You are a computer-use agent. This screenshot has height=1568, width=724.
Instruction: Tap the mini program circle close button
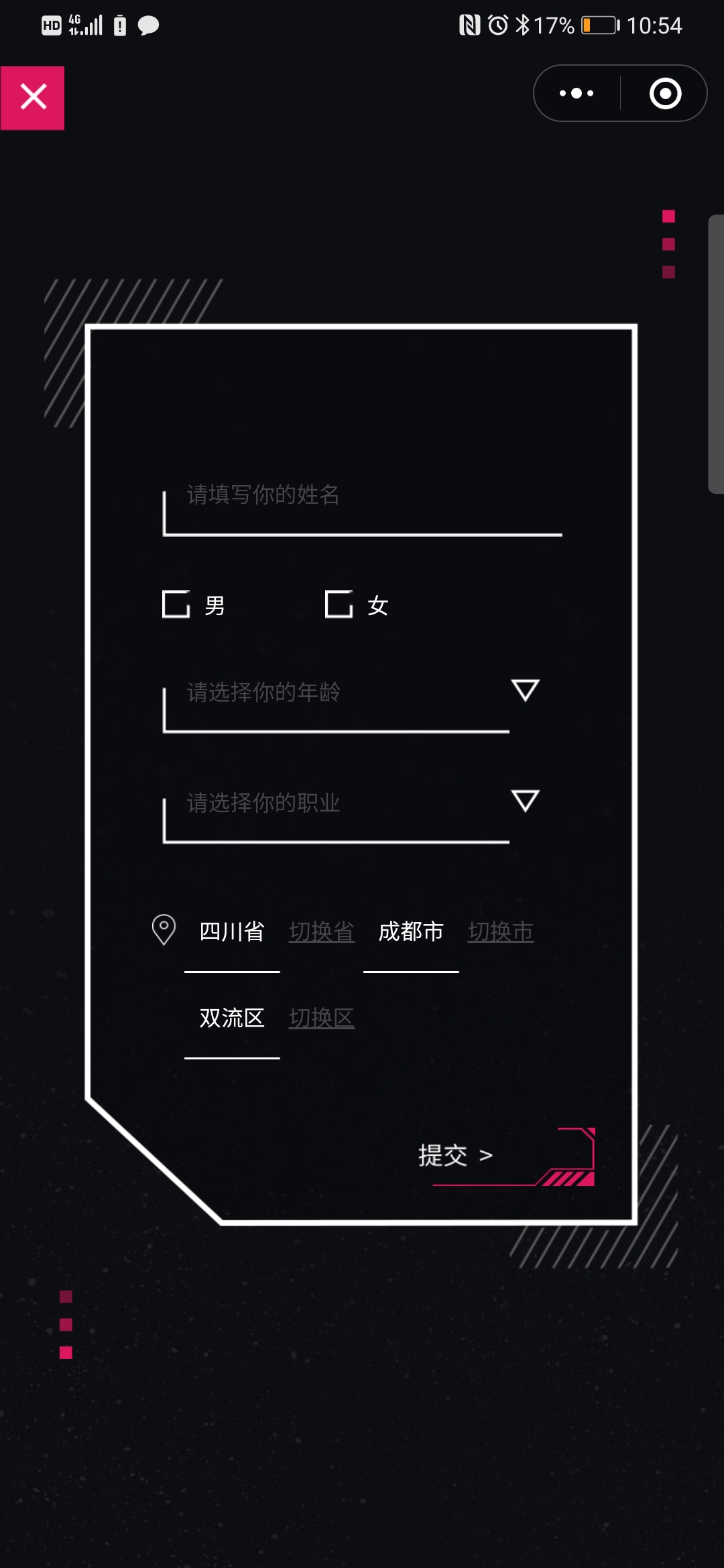(x=665, y=93)
